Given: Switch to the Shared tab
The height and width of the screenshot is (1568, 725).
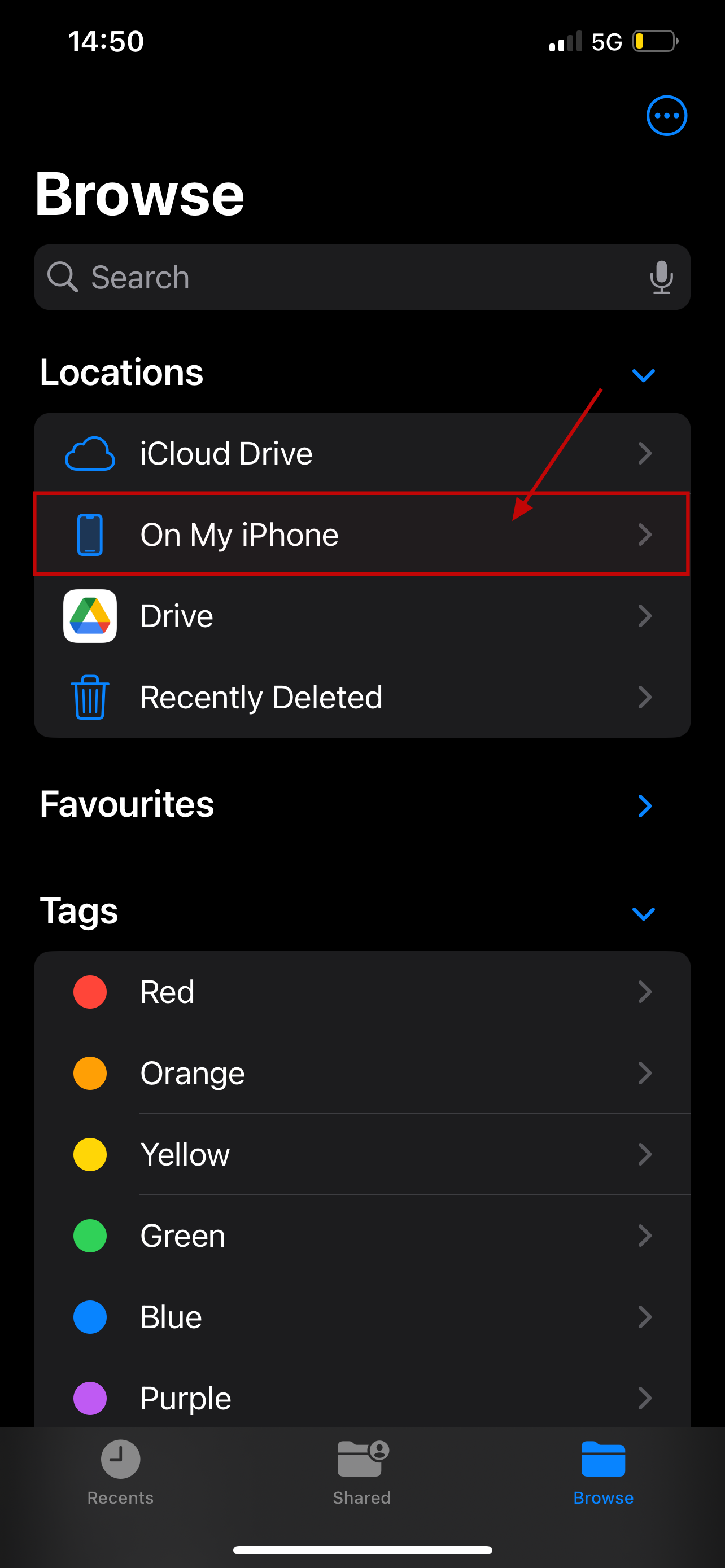Looking at the screenshot, I should coord(362,1470).
